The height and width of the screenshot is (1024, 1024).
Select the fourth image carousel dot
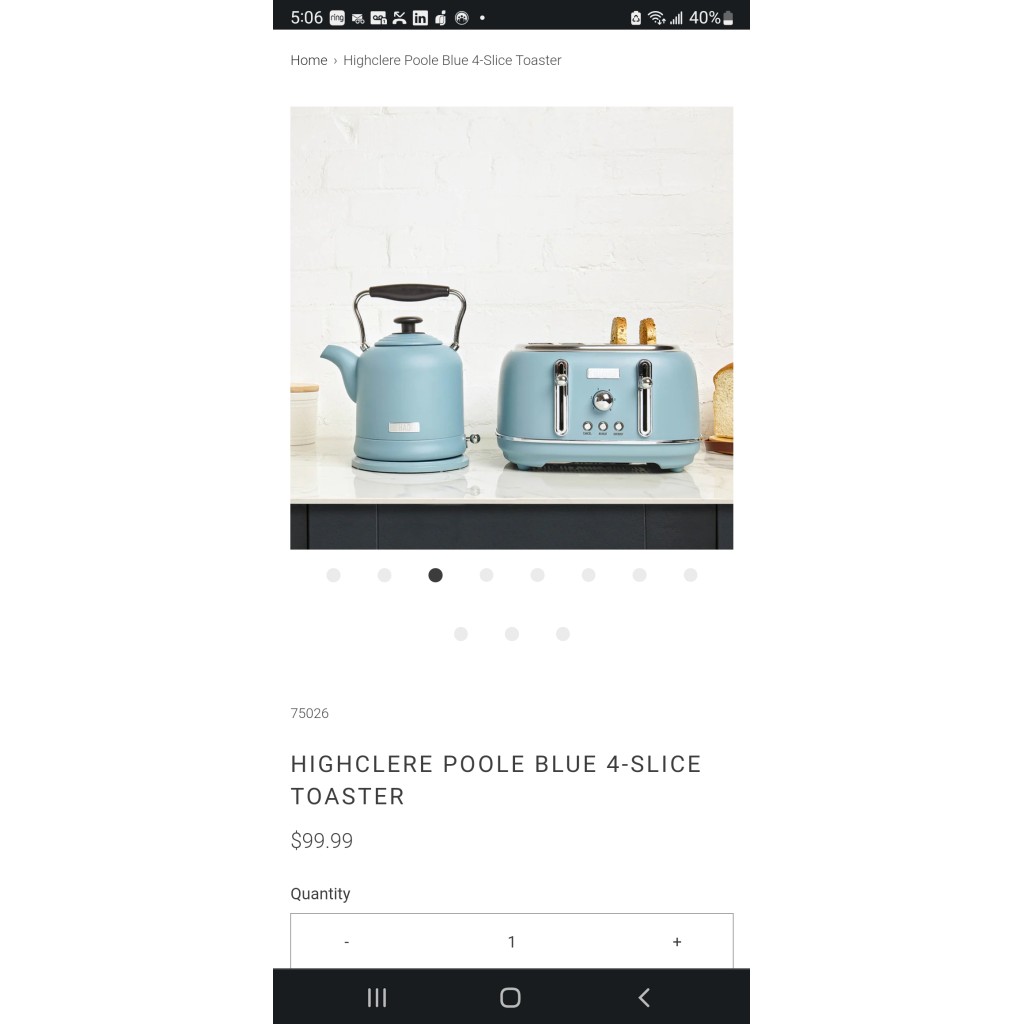486,575
